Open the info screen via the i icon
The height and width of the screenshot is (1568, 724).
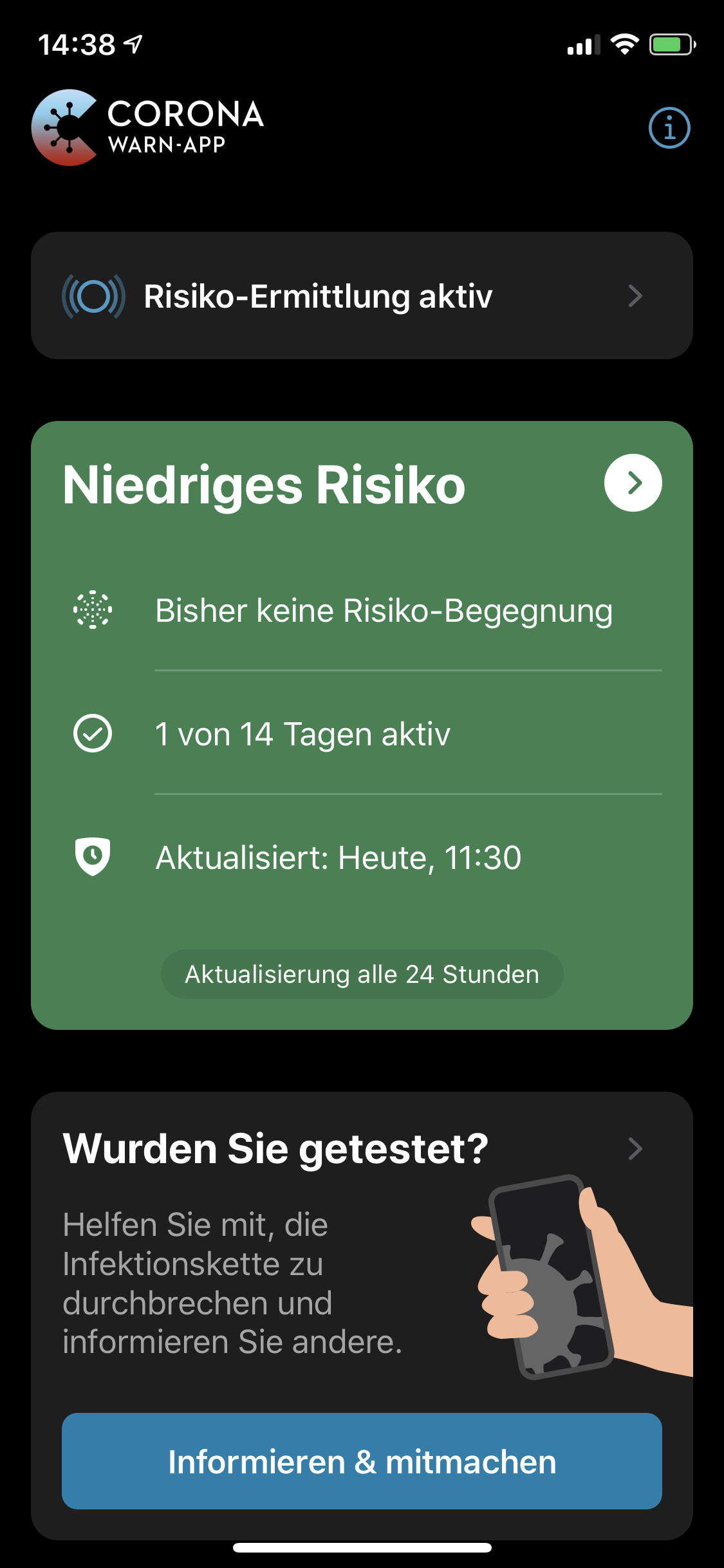coord(669,127)
